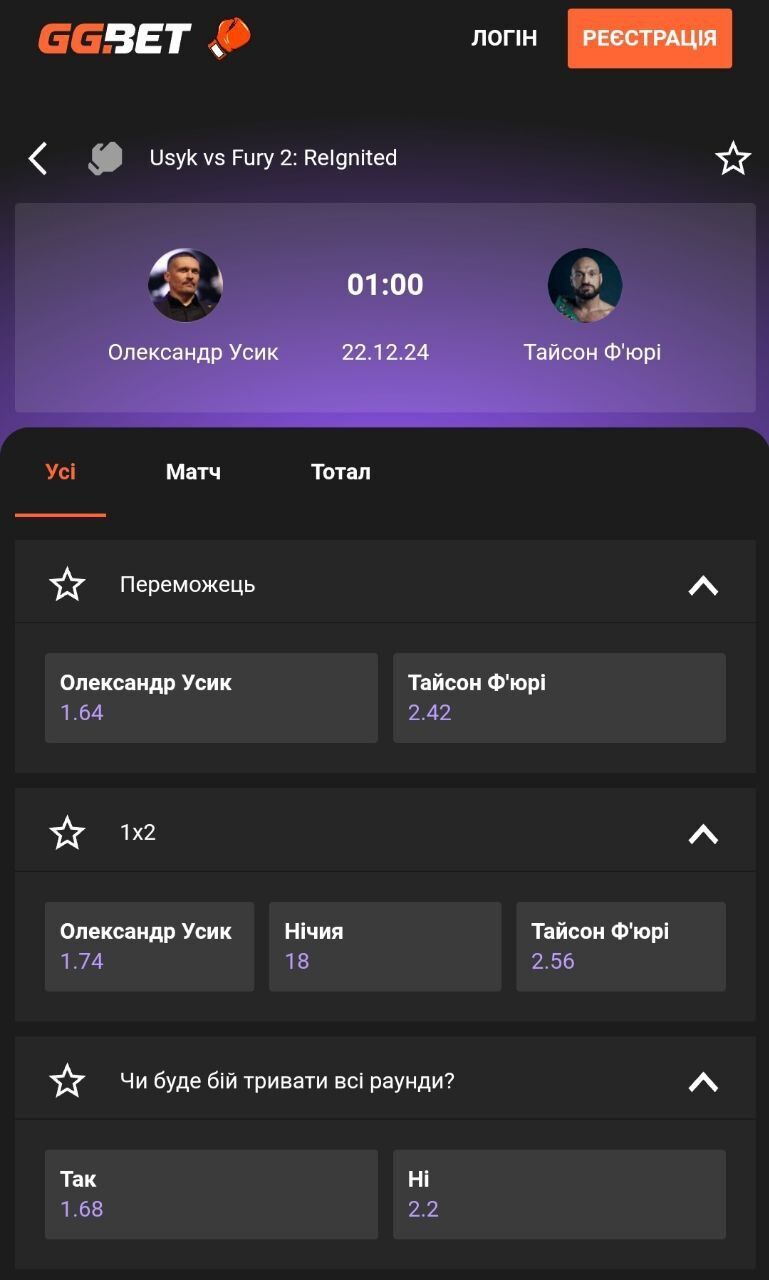The image size is (769, 1280).
Task: Open the ЛОГІН sign-in page
Action: point(504,38)
